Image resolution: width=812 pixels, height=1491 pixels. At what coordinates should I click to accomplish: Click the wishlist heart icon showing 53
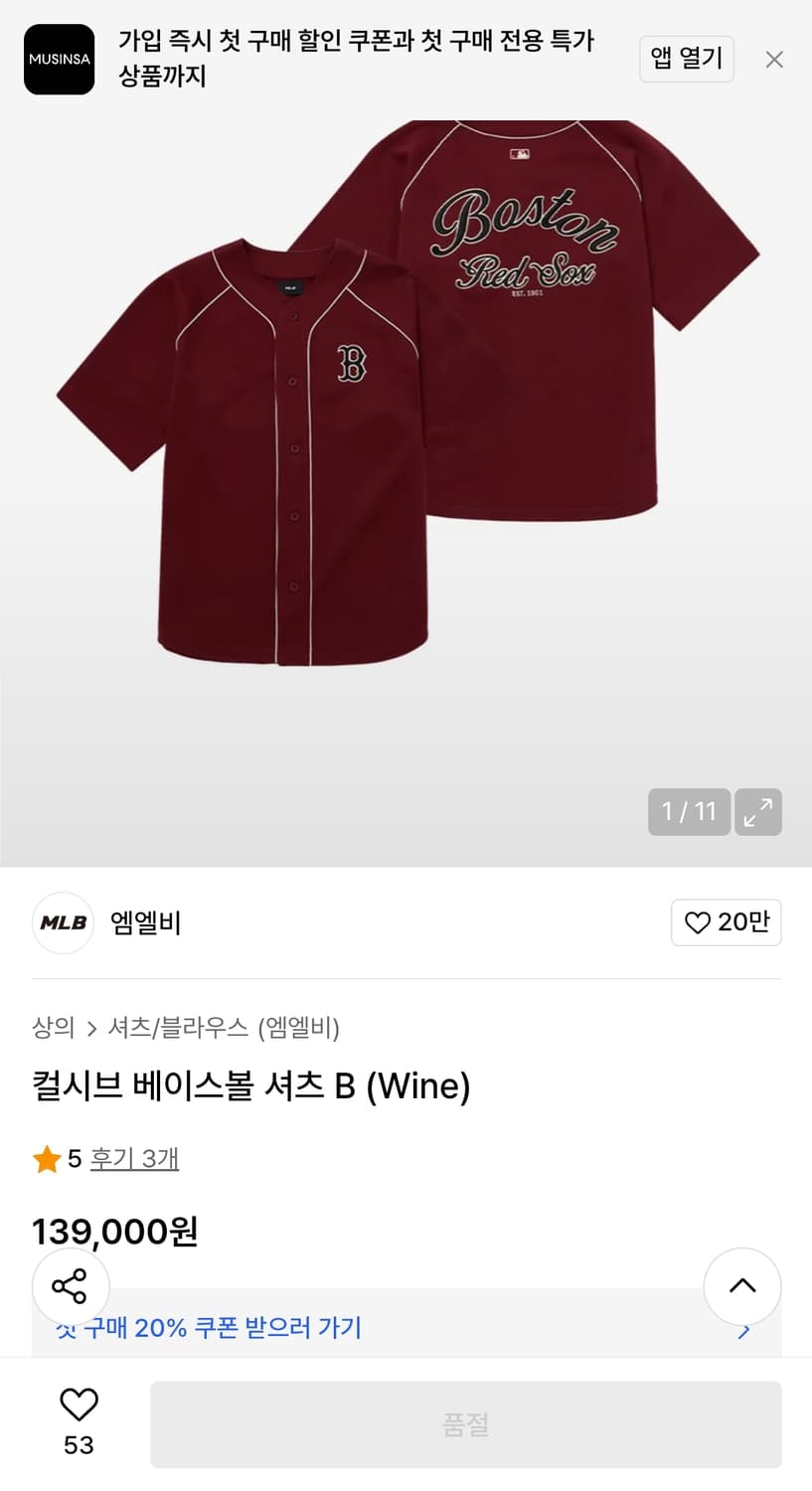click(x=78, y=1405)
